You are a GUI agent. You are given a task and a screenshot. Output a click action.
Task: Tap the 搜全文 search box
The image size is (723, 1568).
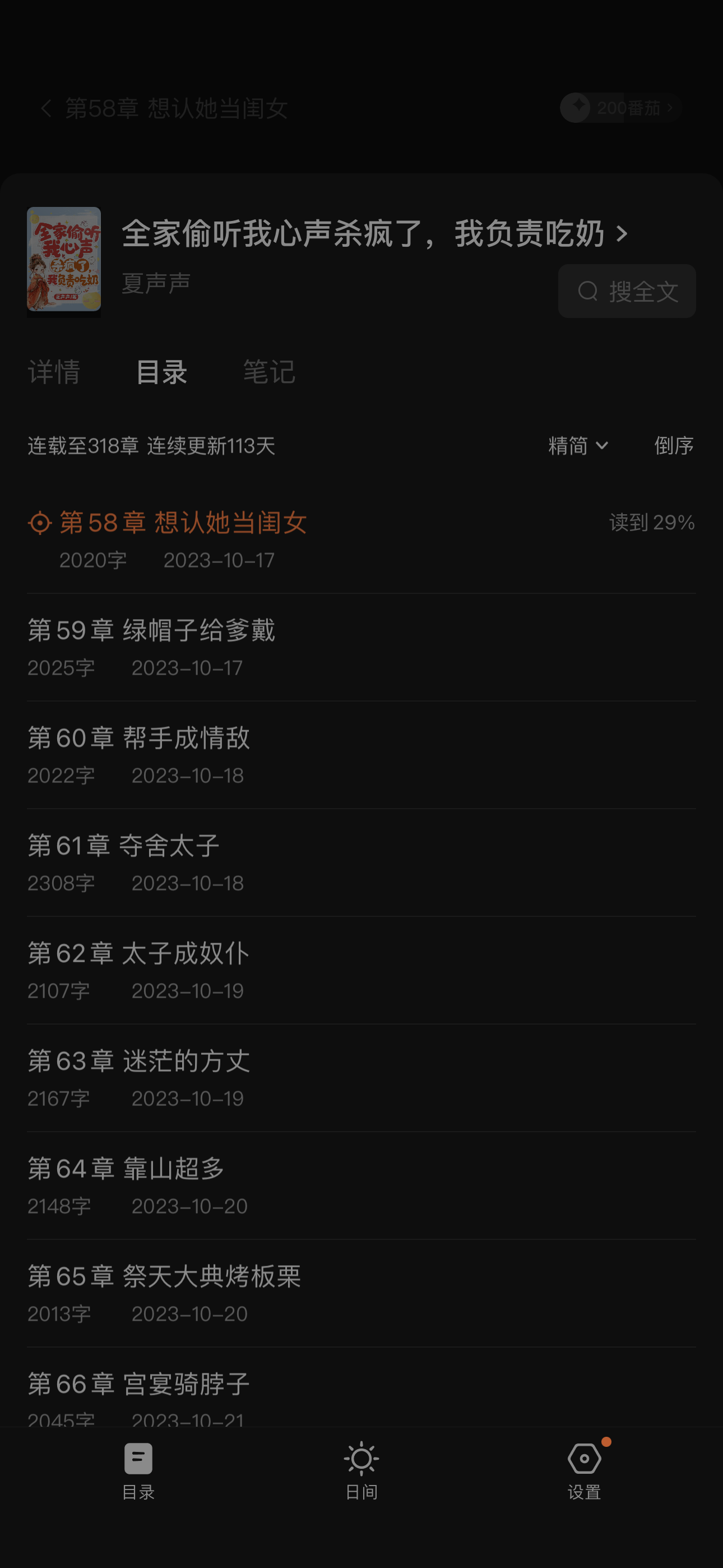click(x=626, y=292)
